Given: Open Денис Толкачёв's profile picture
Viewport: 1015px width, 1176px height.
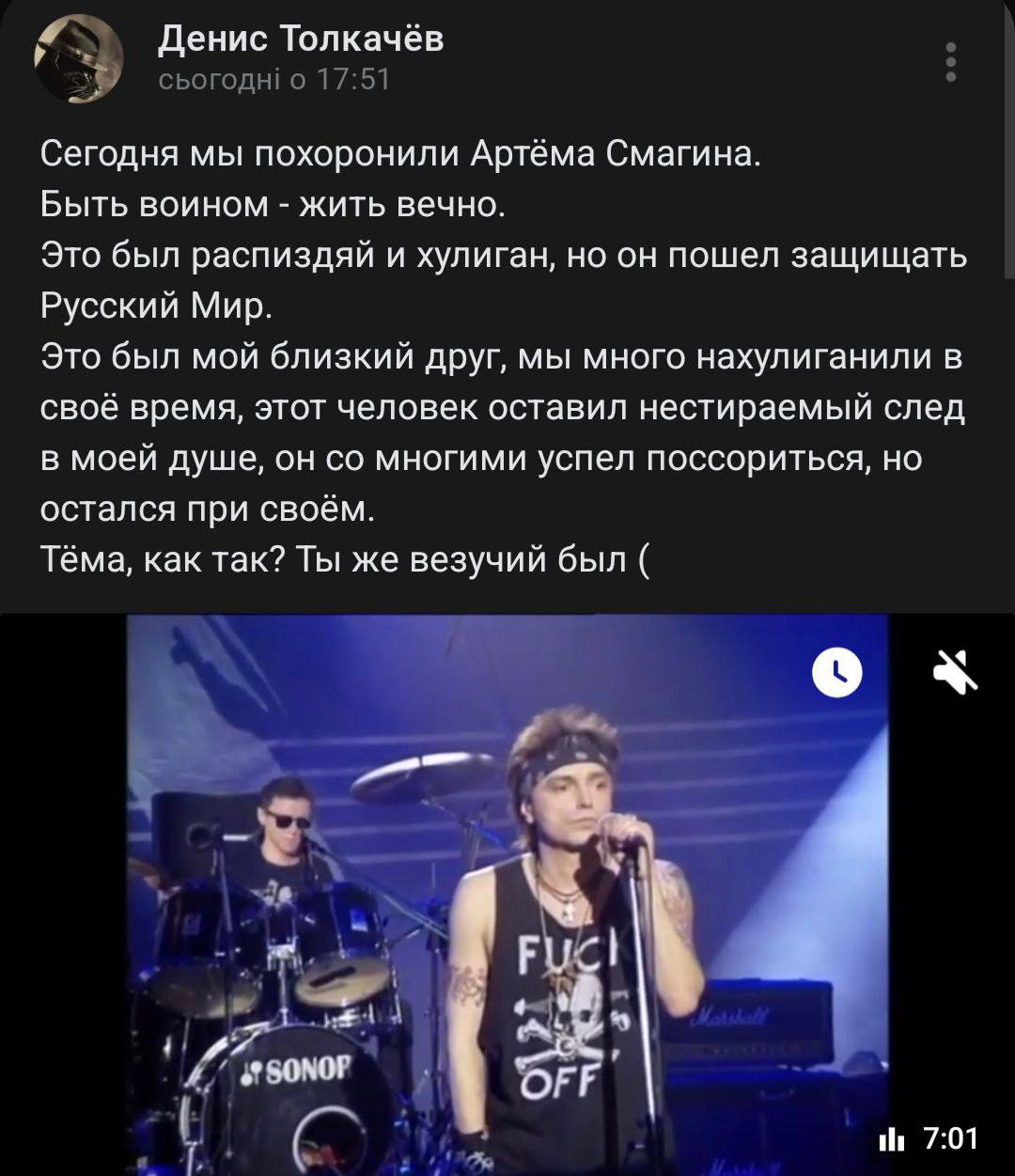Looking at the screenshot, I should tap(79, 60).
